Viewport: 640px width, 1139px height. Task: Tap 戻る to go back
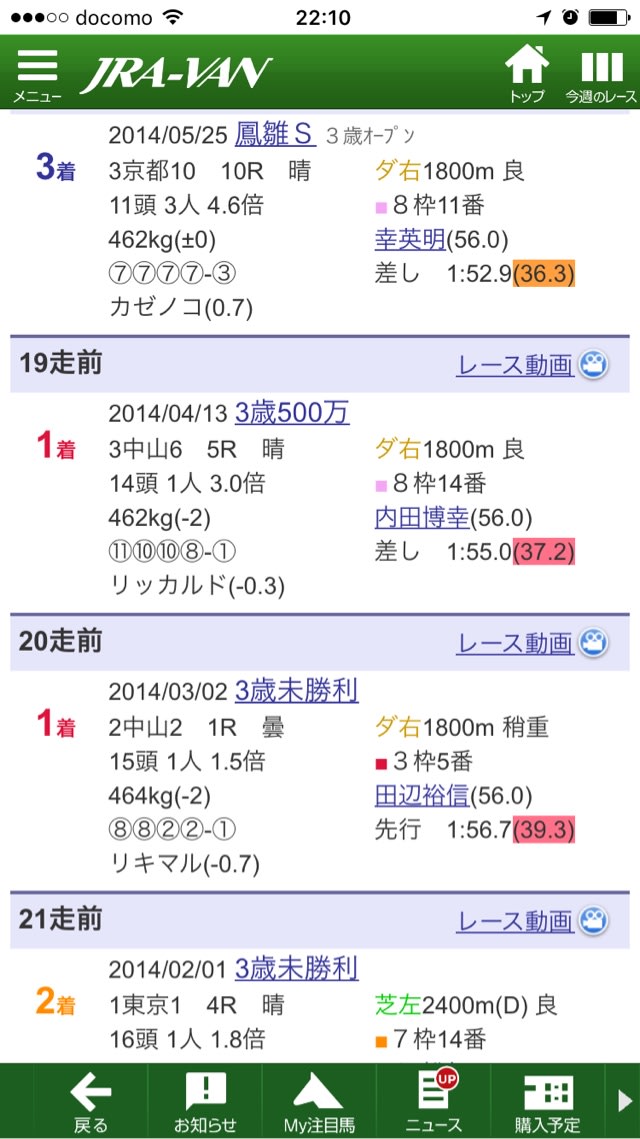[x=91, y=1101]
